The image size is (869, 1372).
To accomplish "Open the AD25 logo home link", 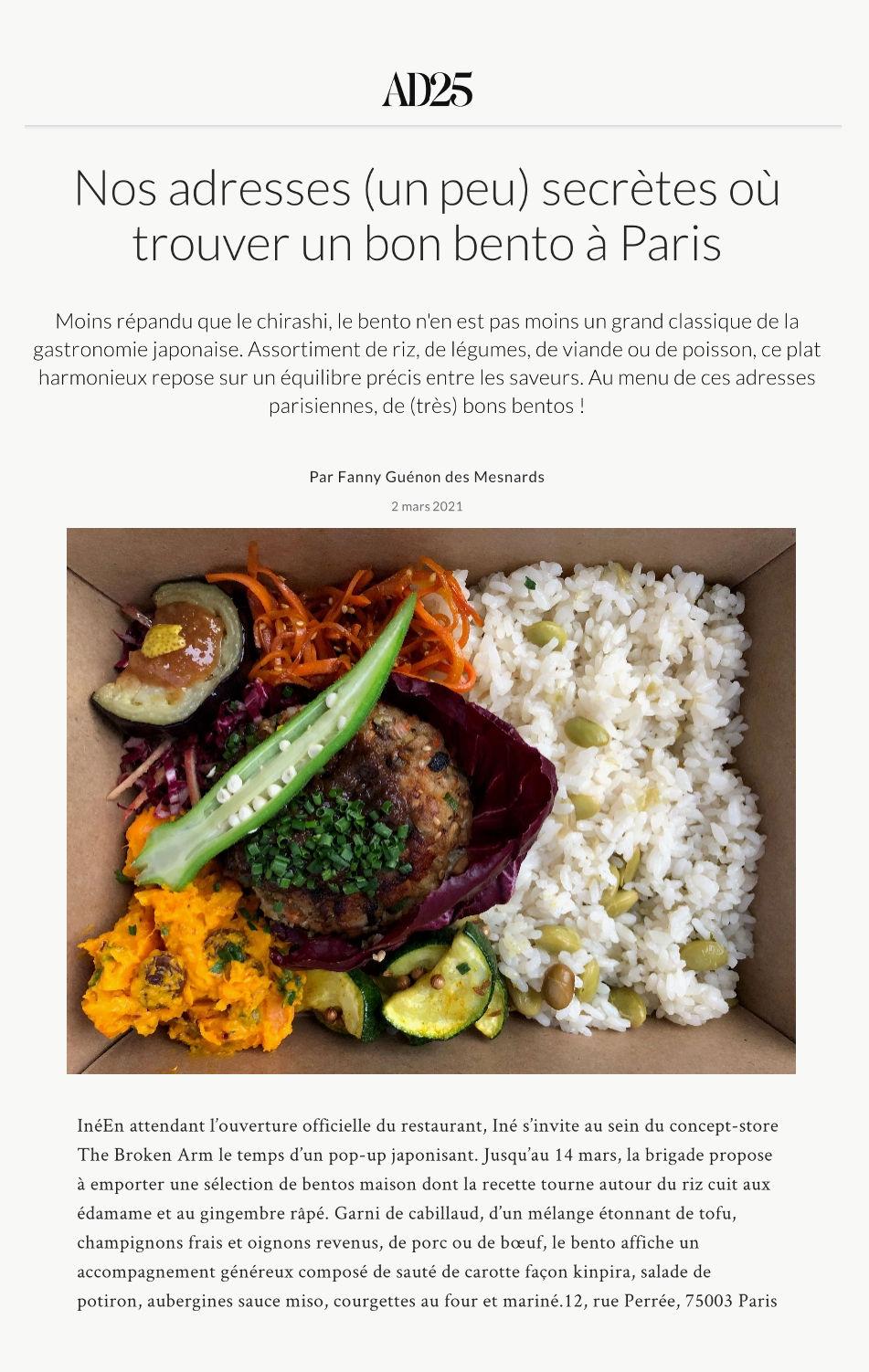I will (427, 90).
